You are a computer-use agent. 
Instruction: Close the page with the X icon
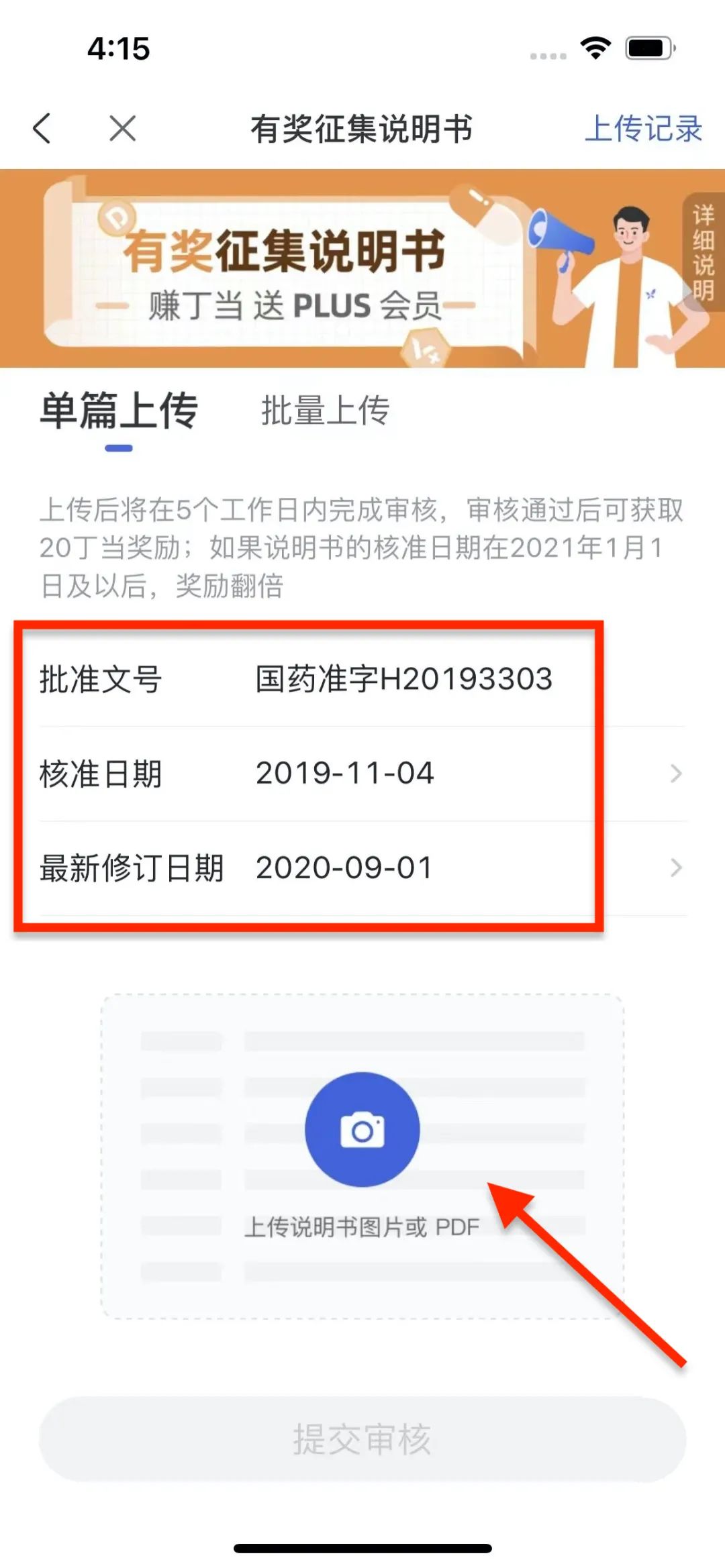point(122,128)
